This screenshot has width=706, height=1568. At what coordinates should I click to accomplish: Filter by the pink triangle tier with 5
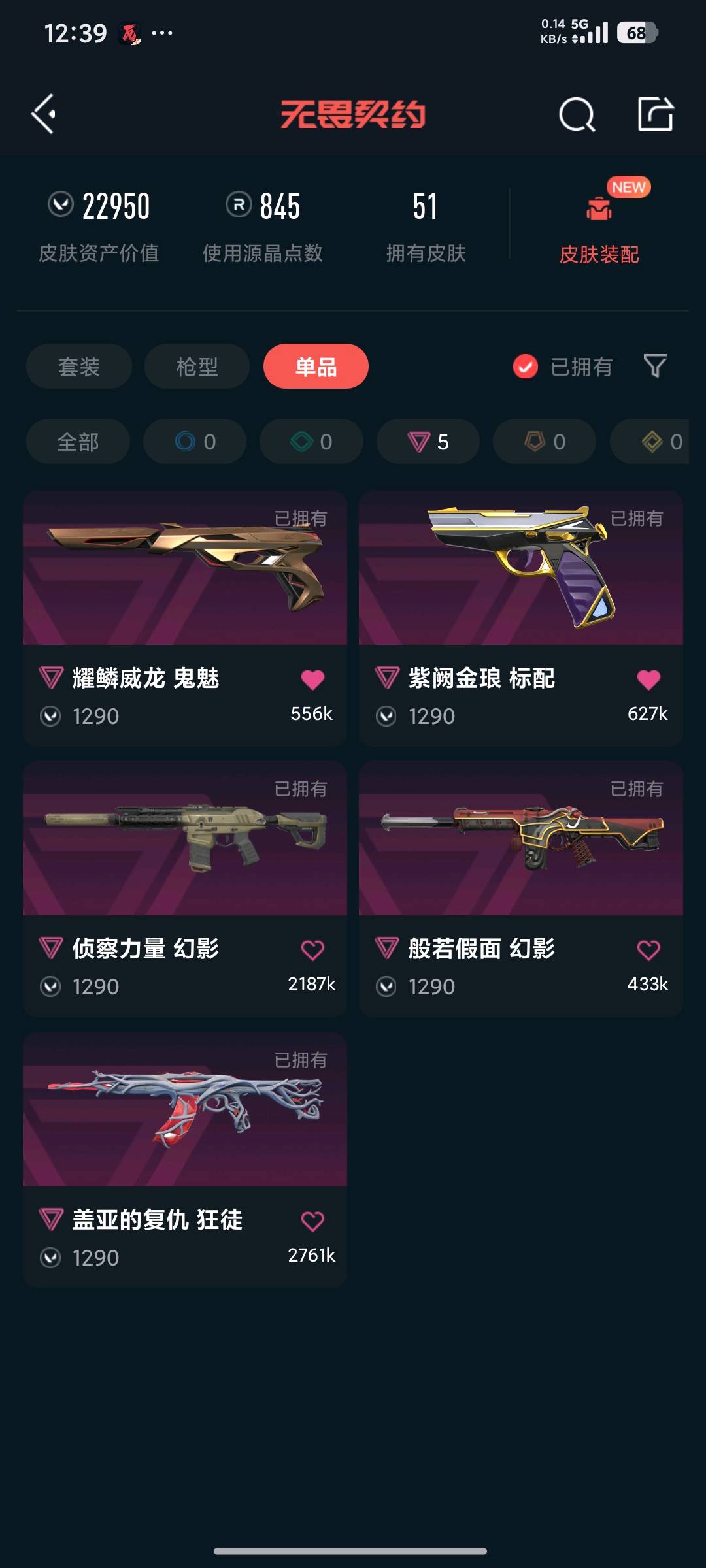click(x=428, y=442)
